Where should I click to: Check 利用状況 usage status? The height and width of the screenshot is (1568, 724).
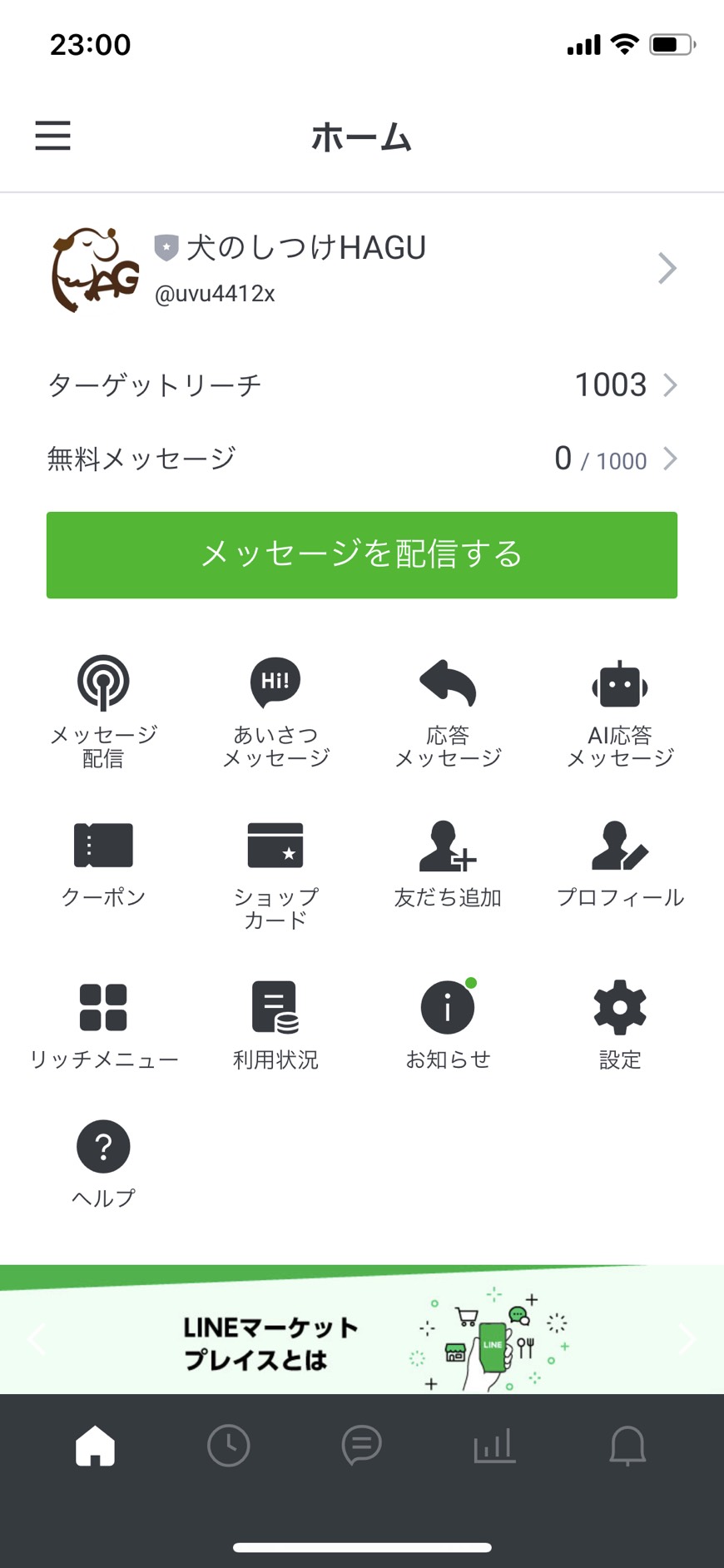(x=275, y=1025)
